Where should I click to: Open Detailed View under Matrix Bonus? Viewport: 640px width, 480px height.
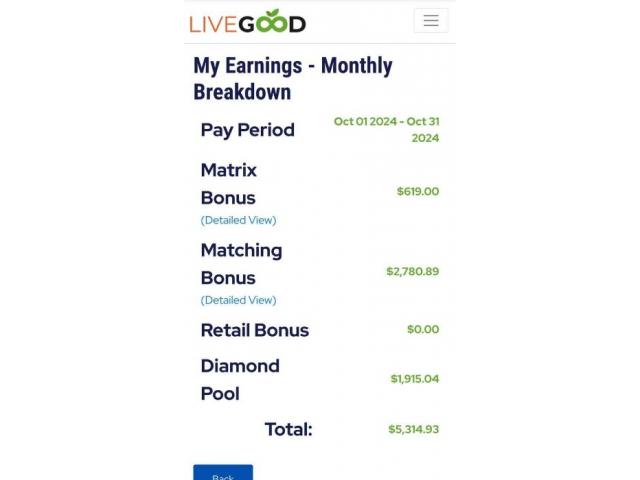[x=238, y=220]
